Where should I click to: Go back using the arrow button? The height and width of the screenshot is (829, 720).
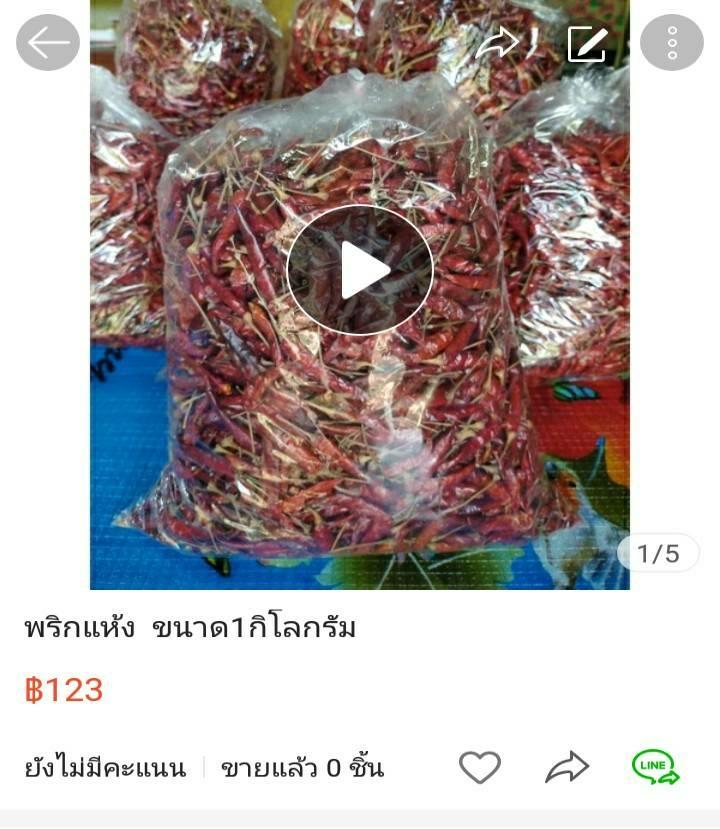(x=48, y=42)
